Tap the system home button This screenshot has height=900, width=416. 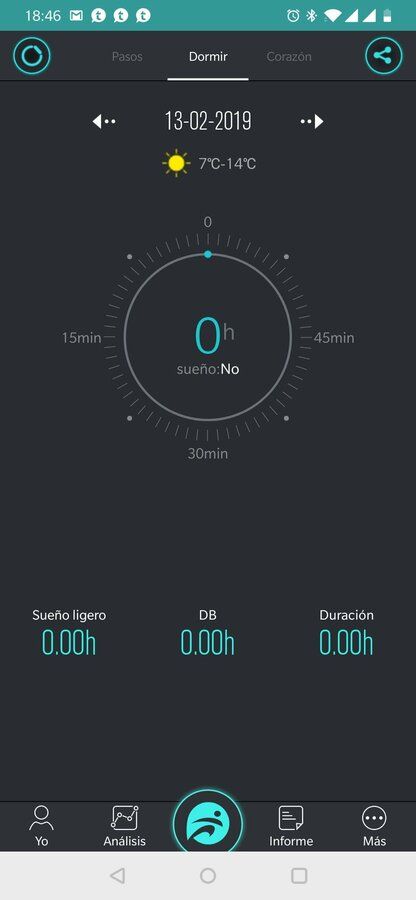pyautogui.click(x=208, y=875)
